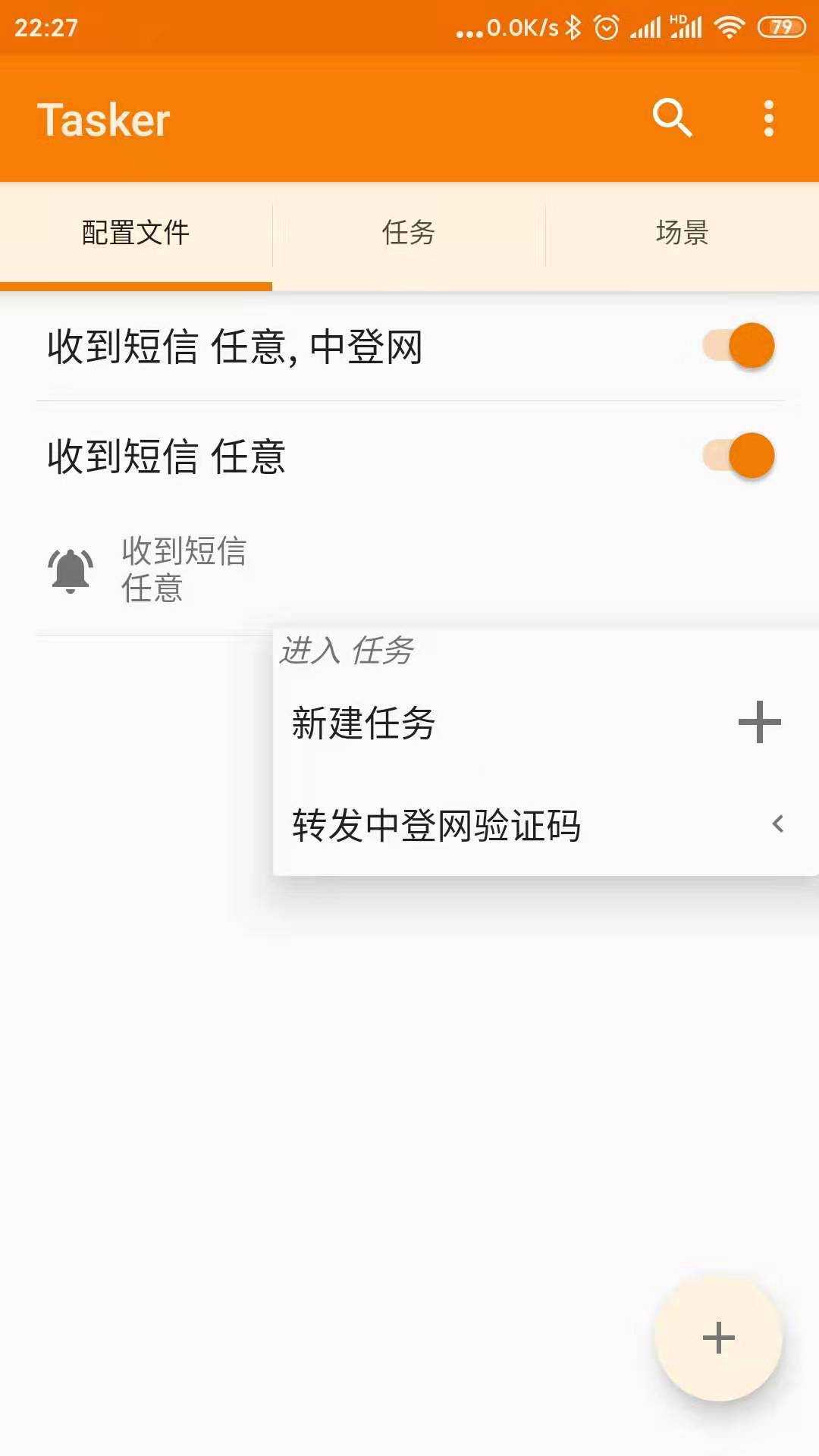Switch to the 场景 tab
This screenshot has height=1456, width=819.
[682, 233]
